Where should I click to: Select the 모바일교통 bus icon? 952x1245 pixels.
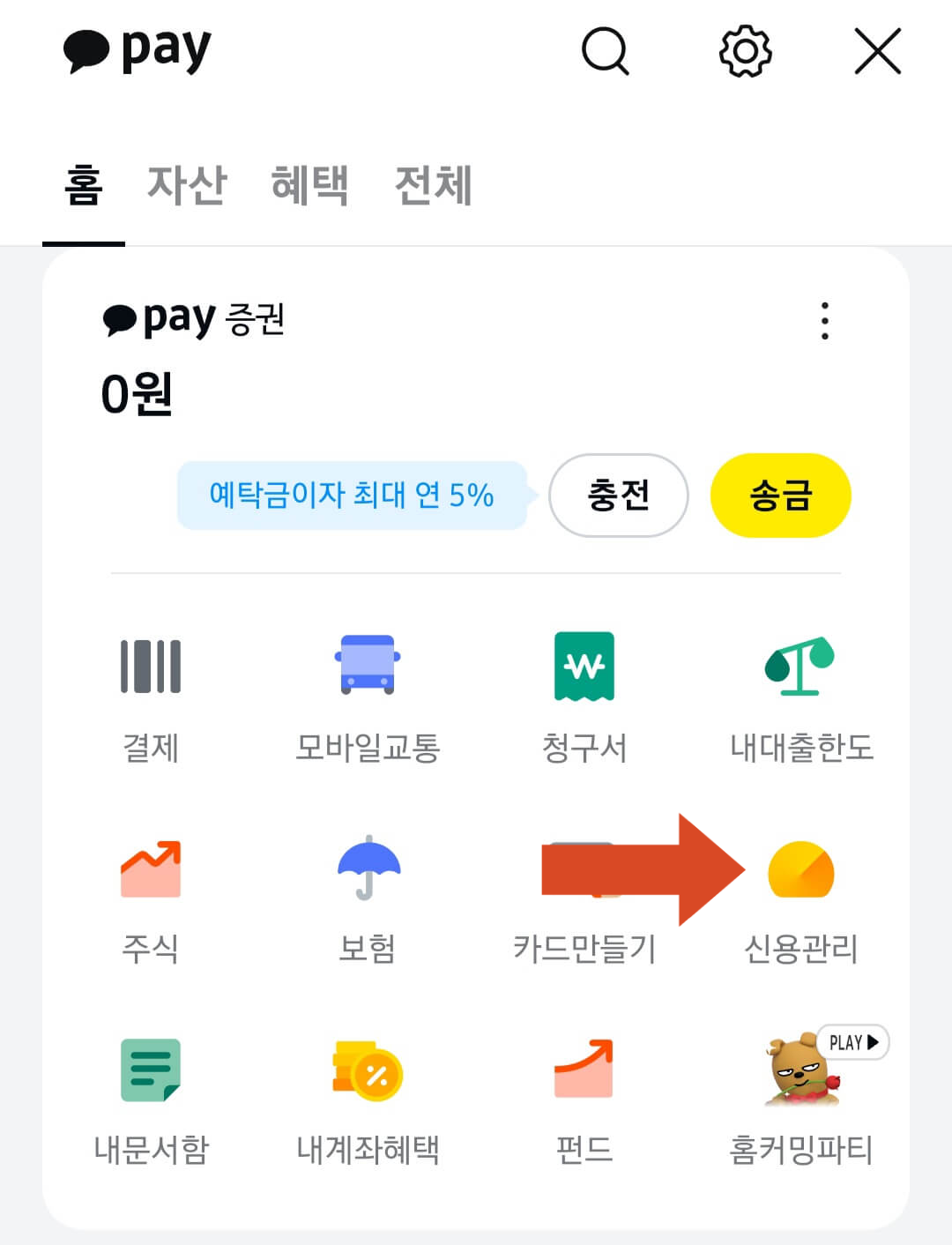[368, 697]
